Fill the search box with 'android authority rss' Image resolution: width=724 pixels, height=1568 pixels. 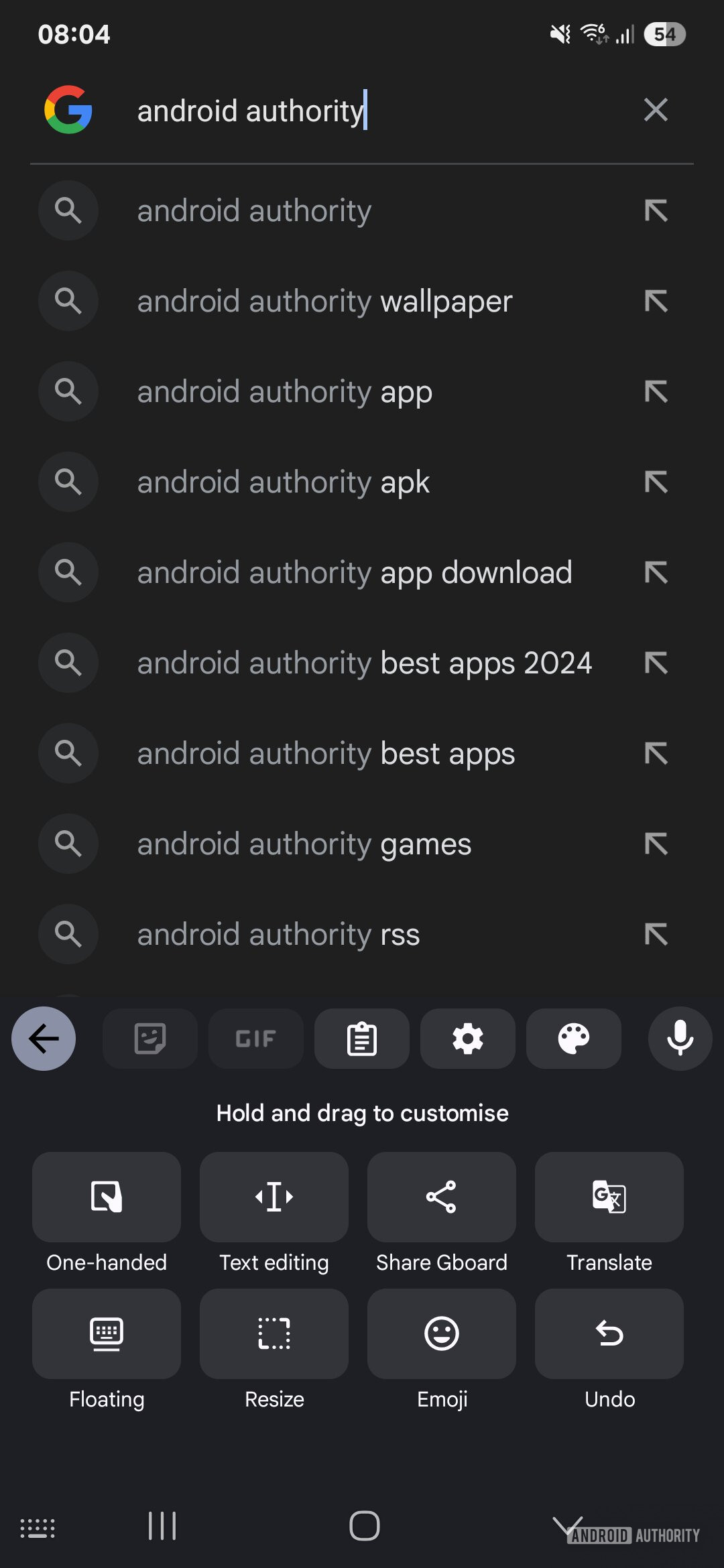click(x=656, y=934)
